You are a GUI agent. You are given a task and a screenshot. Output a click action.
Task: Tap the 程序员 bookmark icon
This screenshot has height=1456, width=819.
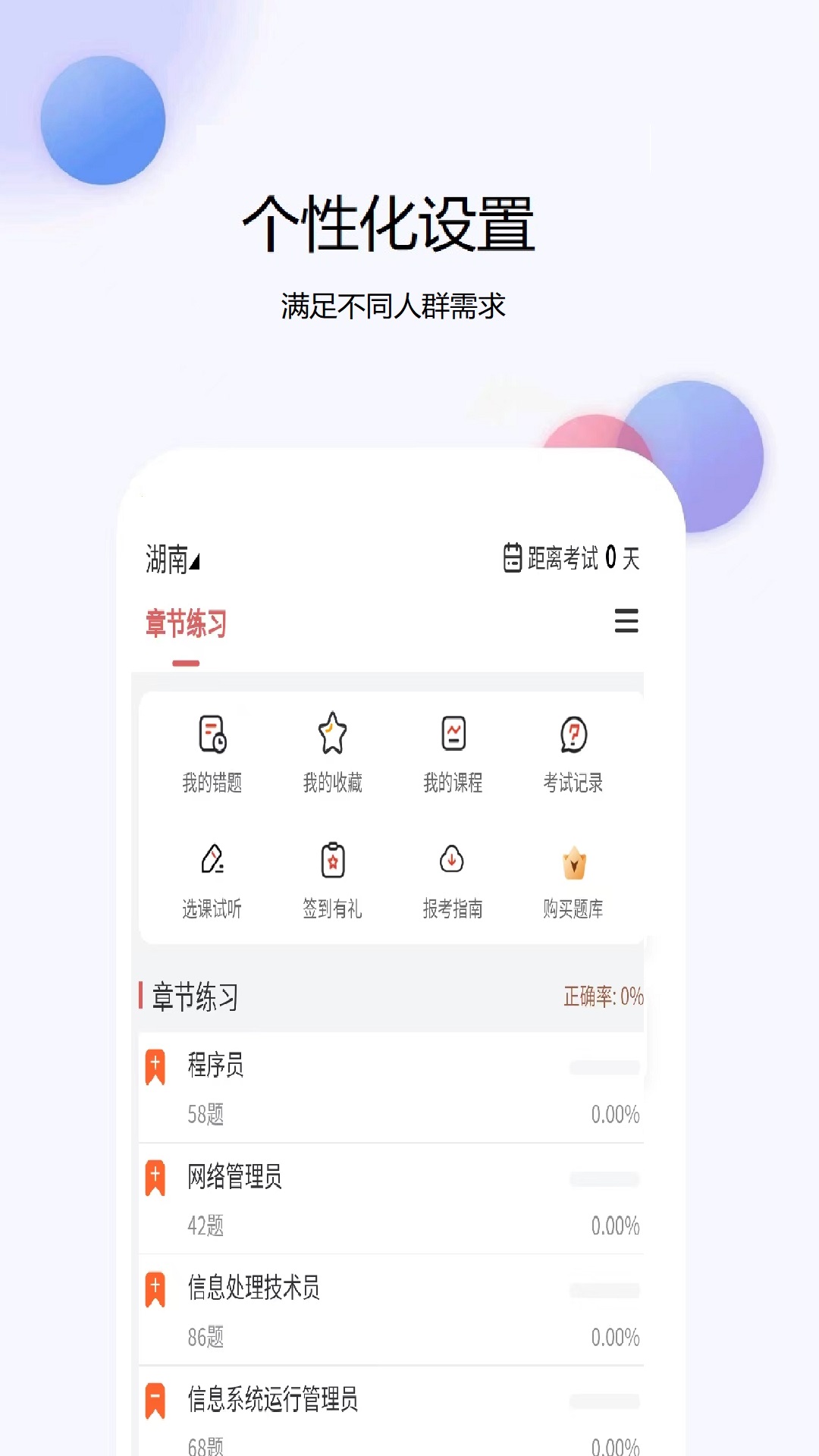(x=157, y=1065)
